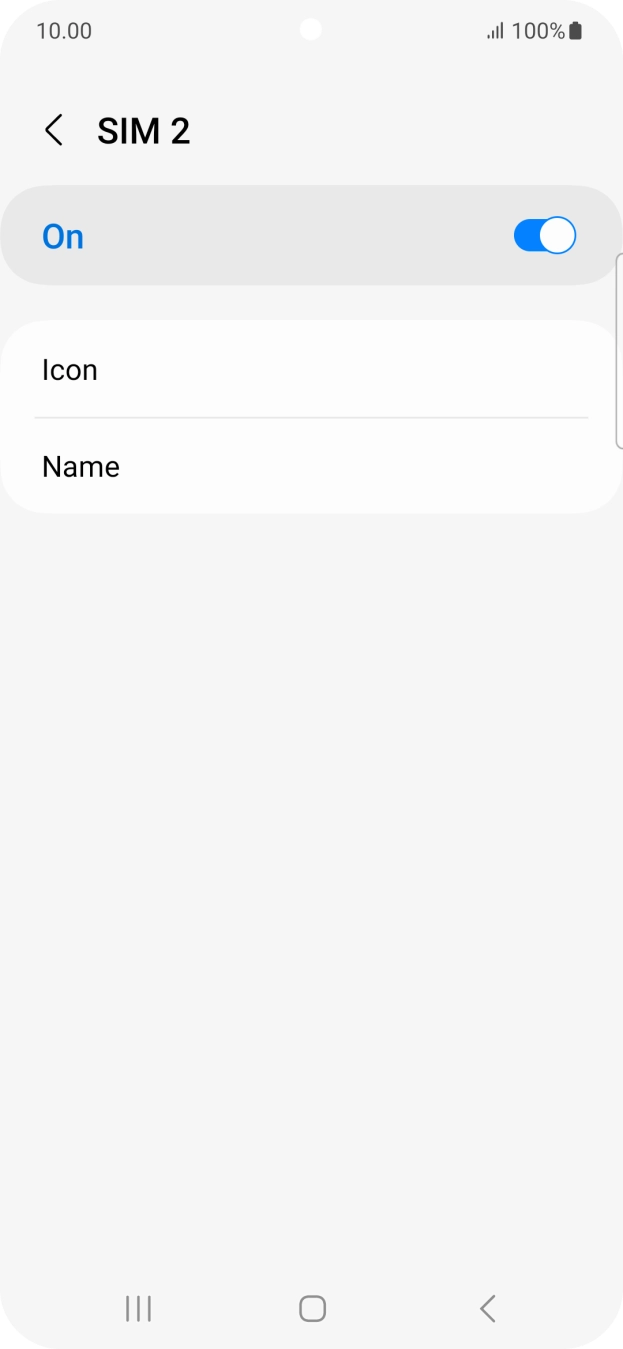Screen dimensions: 623x1349
Task: Open recent apps from the navigation bar
Action: pyautogui.click(x=138, y=1308)
